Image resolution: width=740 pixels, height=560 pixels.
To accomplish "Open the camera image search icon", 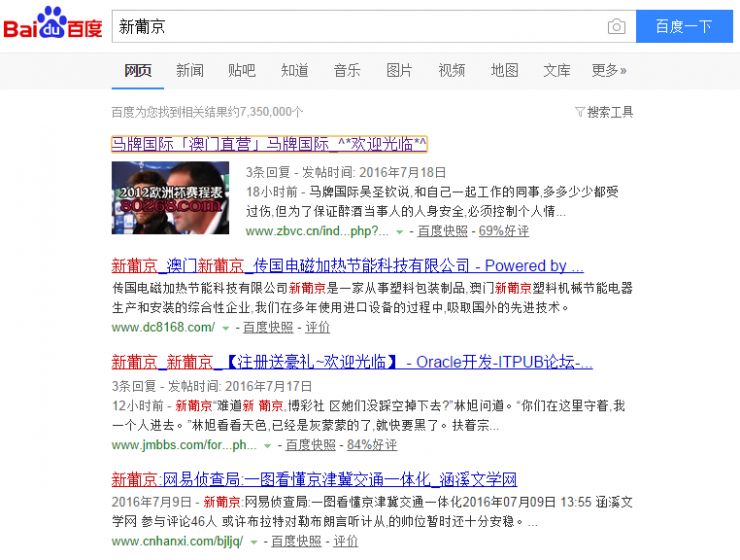I will click(617, 27).
